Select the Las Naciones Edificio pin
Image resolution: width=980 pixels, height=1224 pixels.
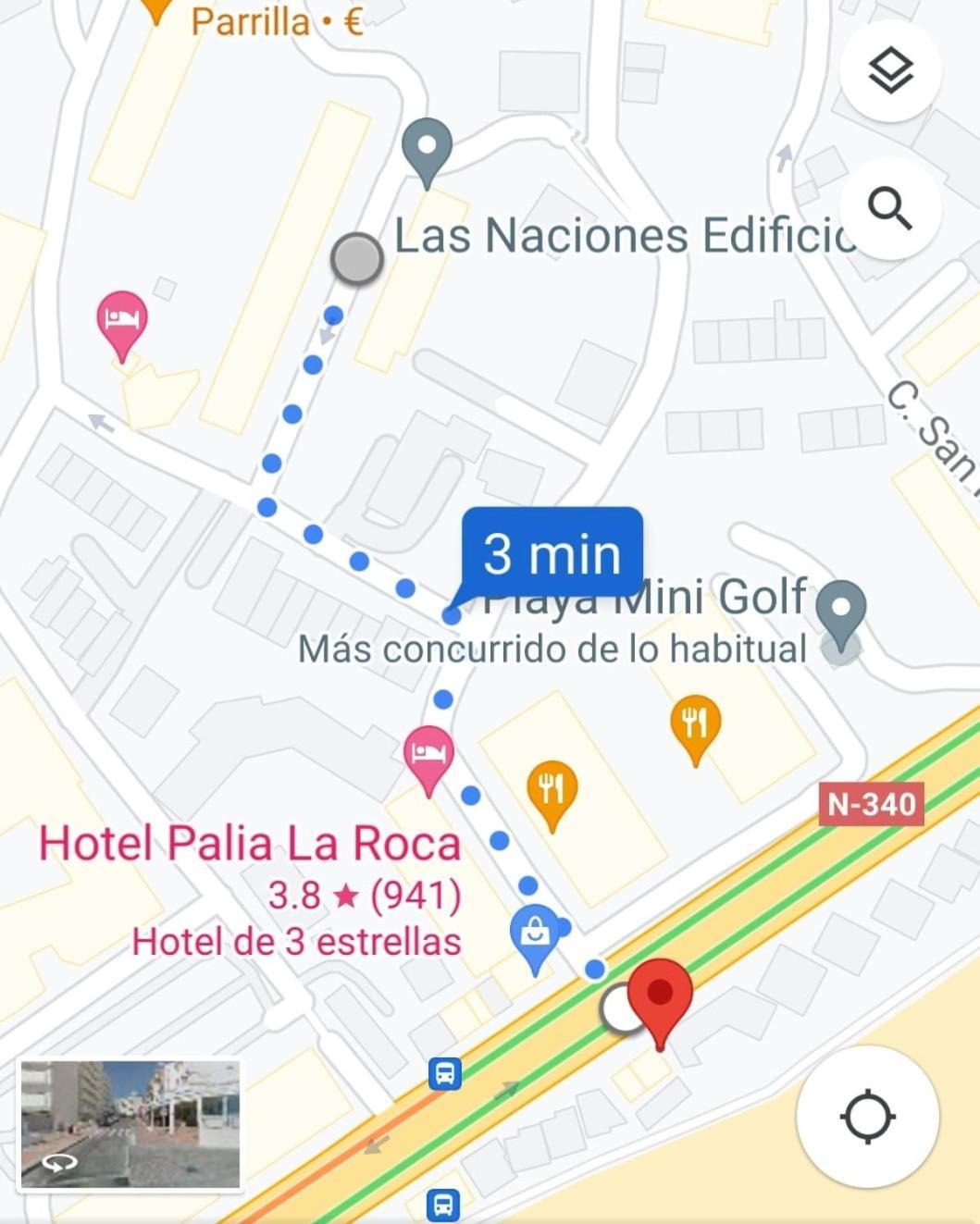[427, 148]
